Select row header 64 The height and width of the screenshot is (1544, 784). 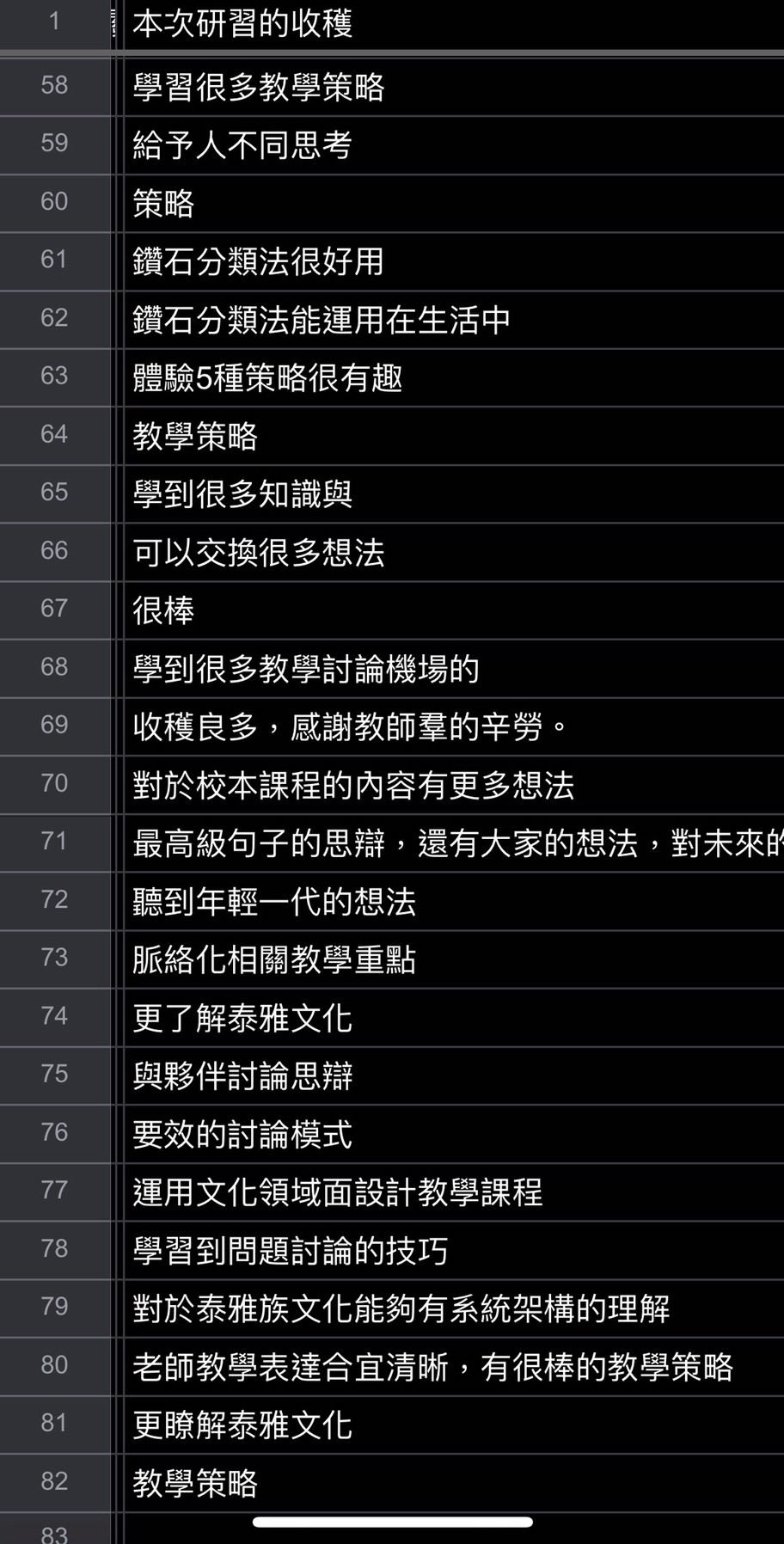click(x=54, y=435)
